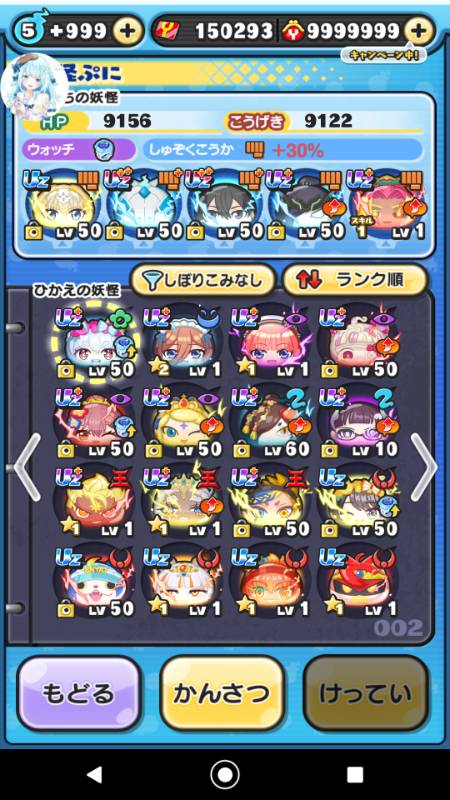Open the ウォッチ watch selector
Viewport: 450px width, 800px height.
click(79, 149)
